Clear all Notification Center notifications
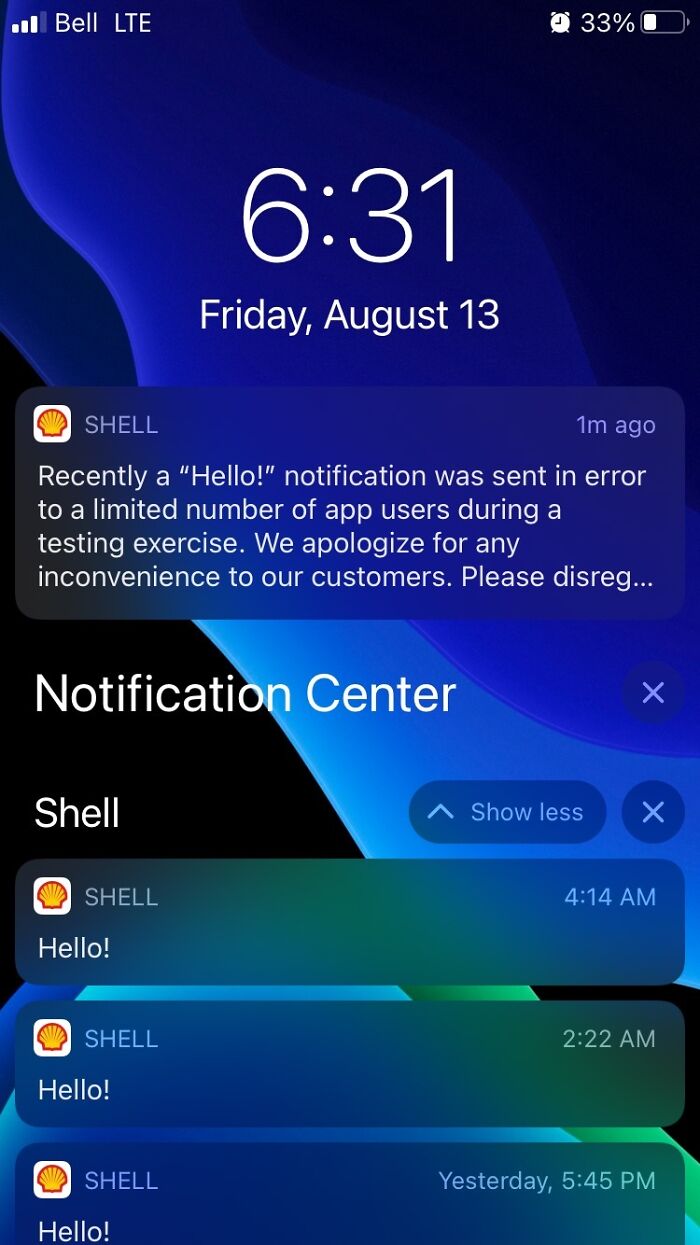The image size is (700, 1245). click(x=652, y=692)
